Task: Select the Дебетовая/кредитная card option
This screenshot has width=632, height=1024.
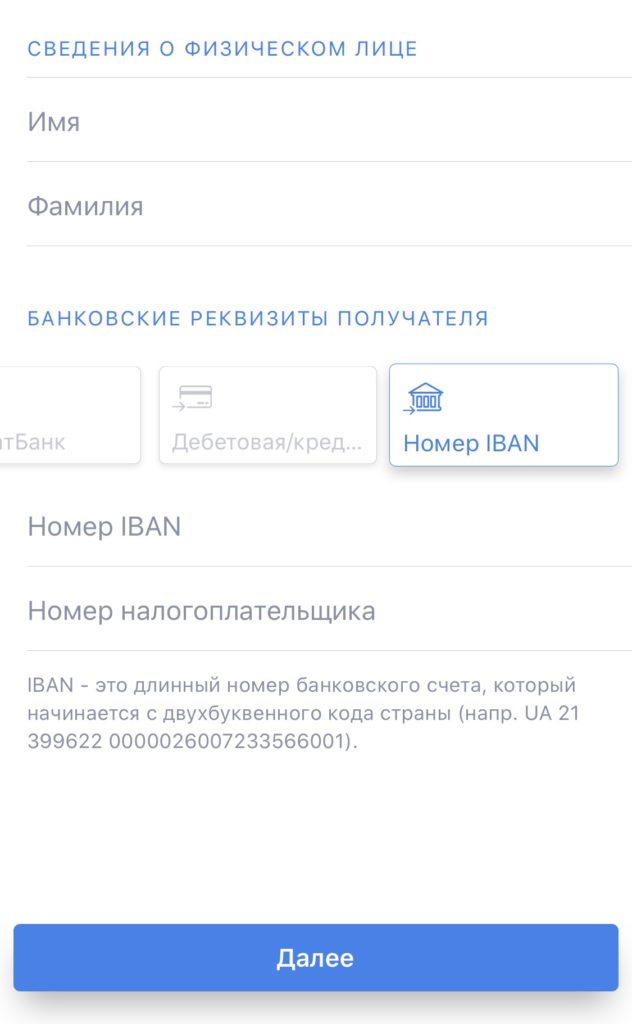Action: click(x=267, y=415)
